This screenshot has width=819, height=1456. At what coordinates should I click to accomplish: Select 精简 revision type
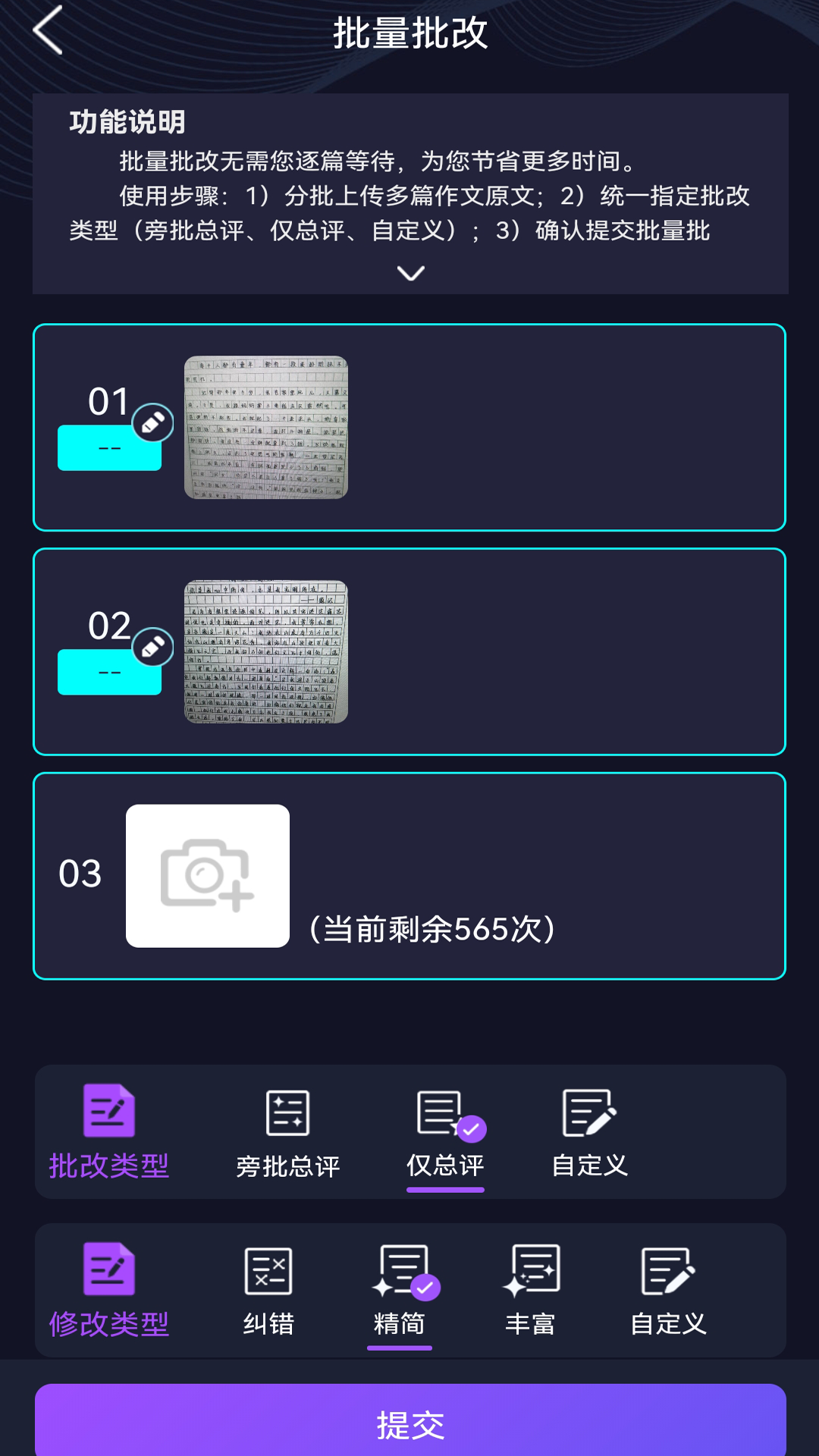pos(400,1291)
